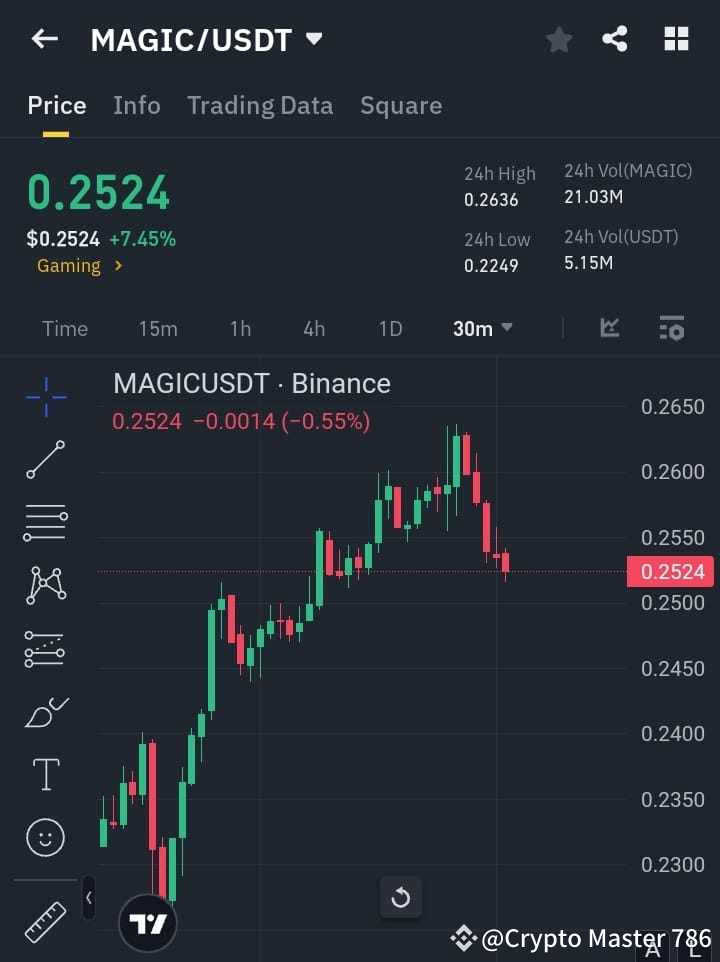Viewport: 720px width, 962px height.
Task: Open chart display settings icon
Action: click(671, 328)
